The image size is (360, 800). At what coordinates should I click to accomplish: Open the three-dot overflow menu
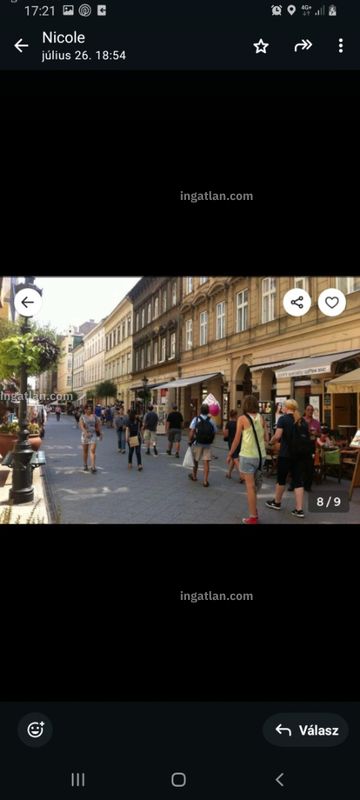click(341, 46)
